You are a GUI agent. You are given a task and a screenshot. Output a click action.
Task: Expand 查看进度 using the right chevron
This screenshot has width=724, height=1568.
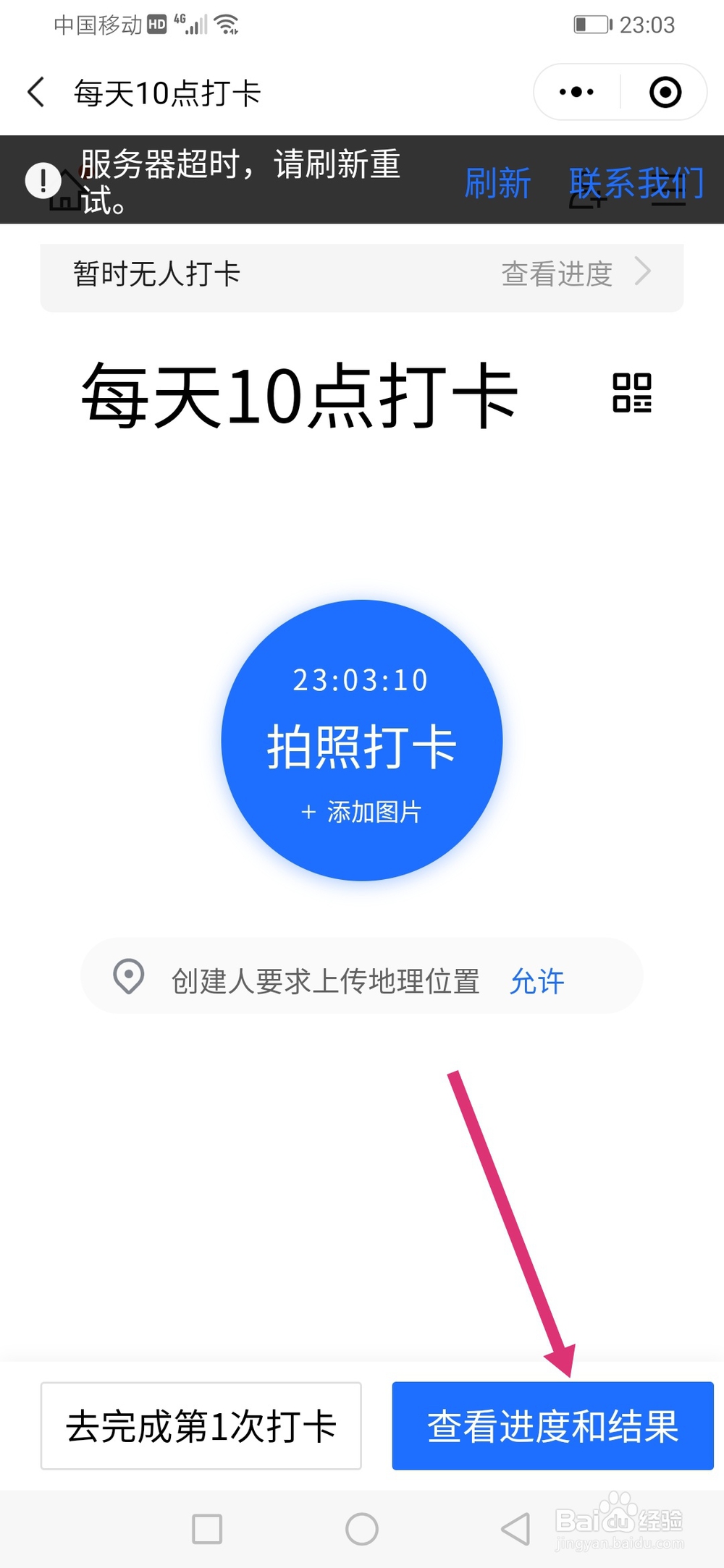(644, 273)
